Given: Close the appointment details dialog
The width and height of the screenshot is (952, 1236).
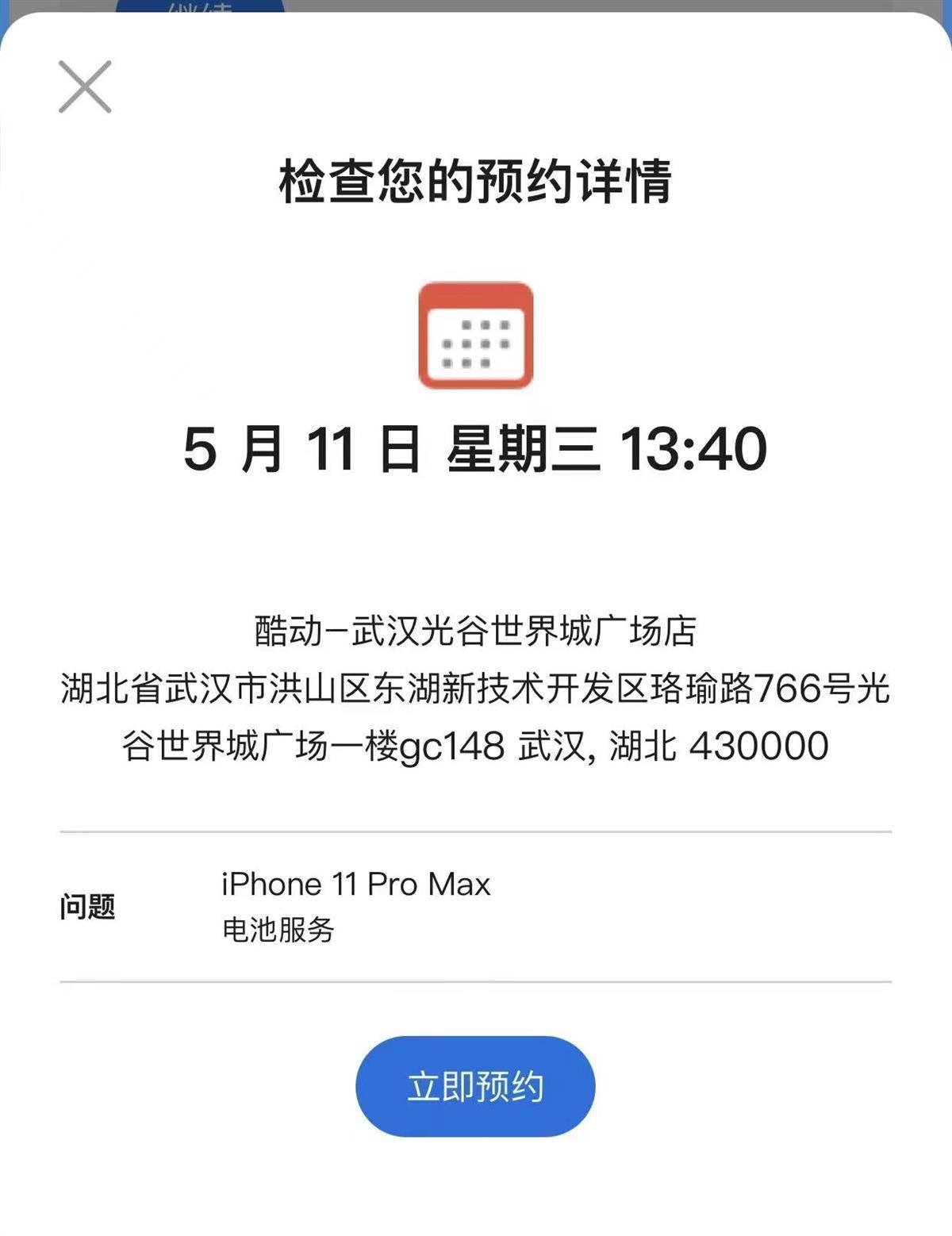Looking at the screenshot, I should pos(85,86).
